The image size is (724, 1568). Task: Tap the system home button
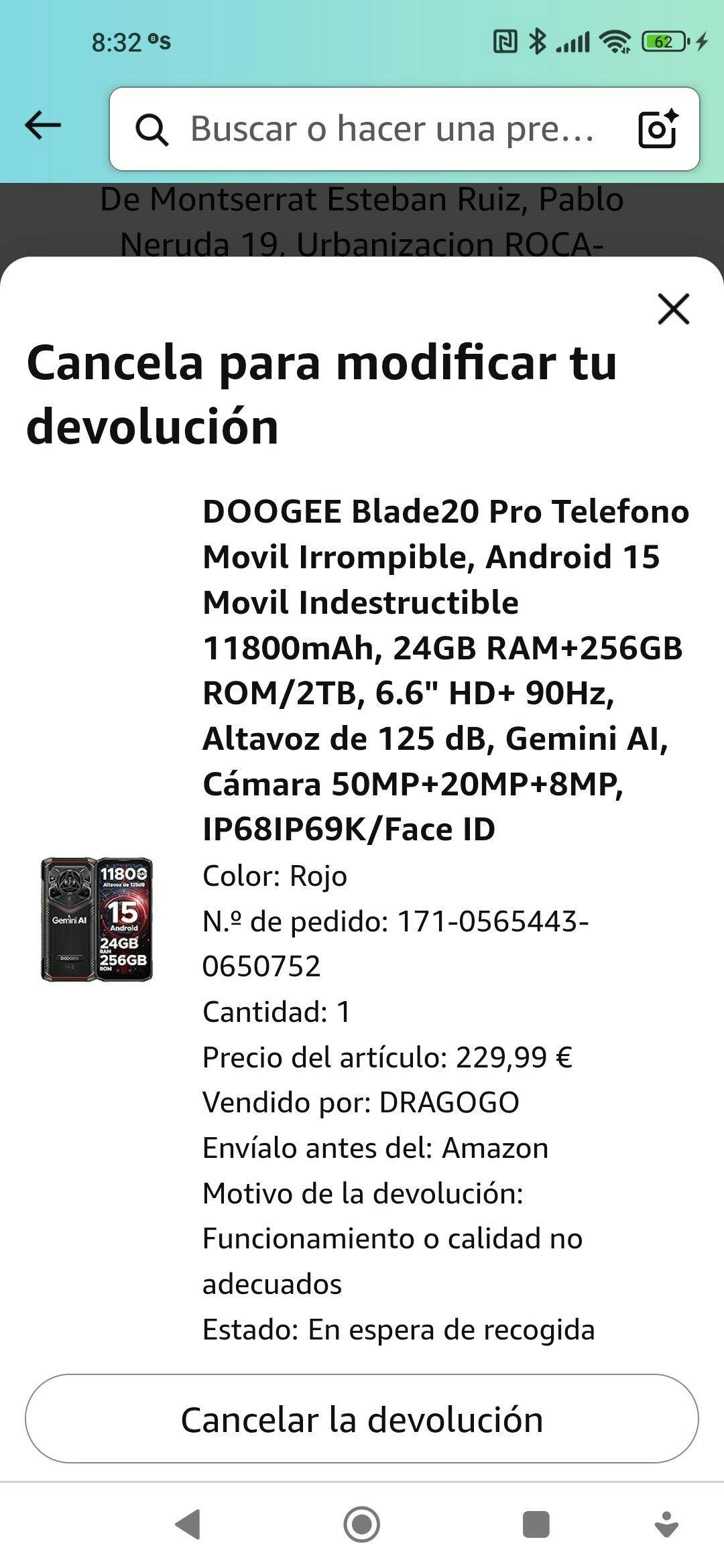pos(362,1525)
